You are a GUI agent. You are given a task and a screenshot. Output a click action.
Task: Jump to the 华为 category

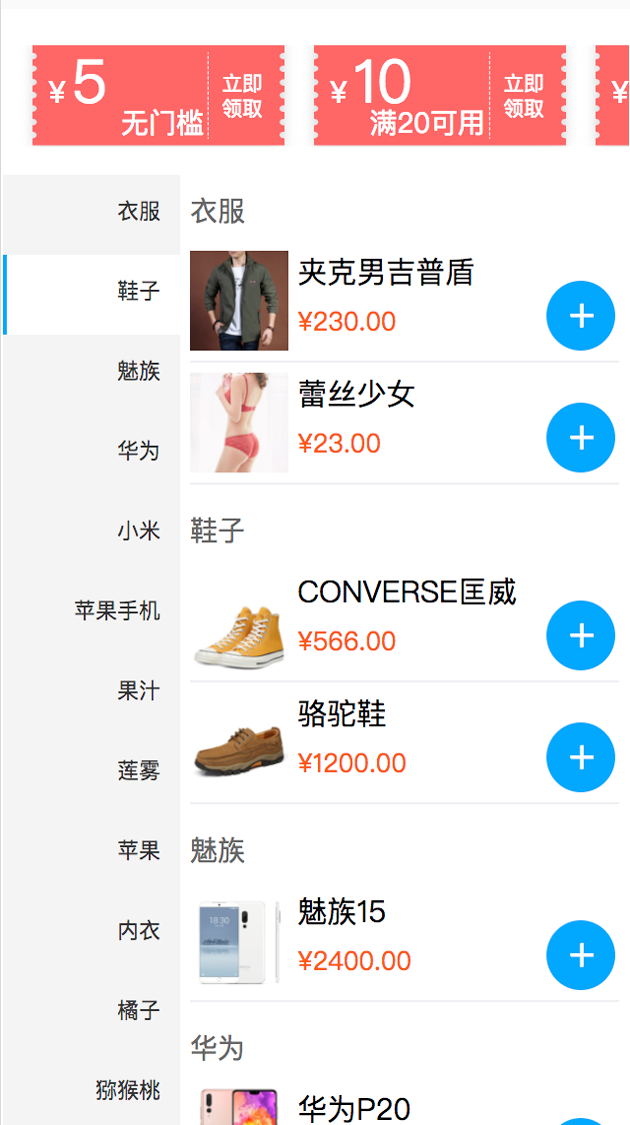coord(138,451)
